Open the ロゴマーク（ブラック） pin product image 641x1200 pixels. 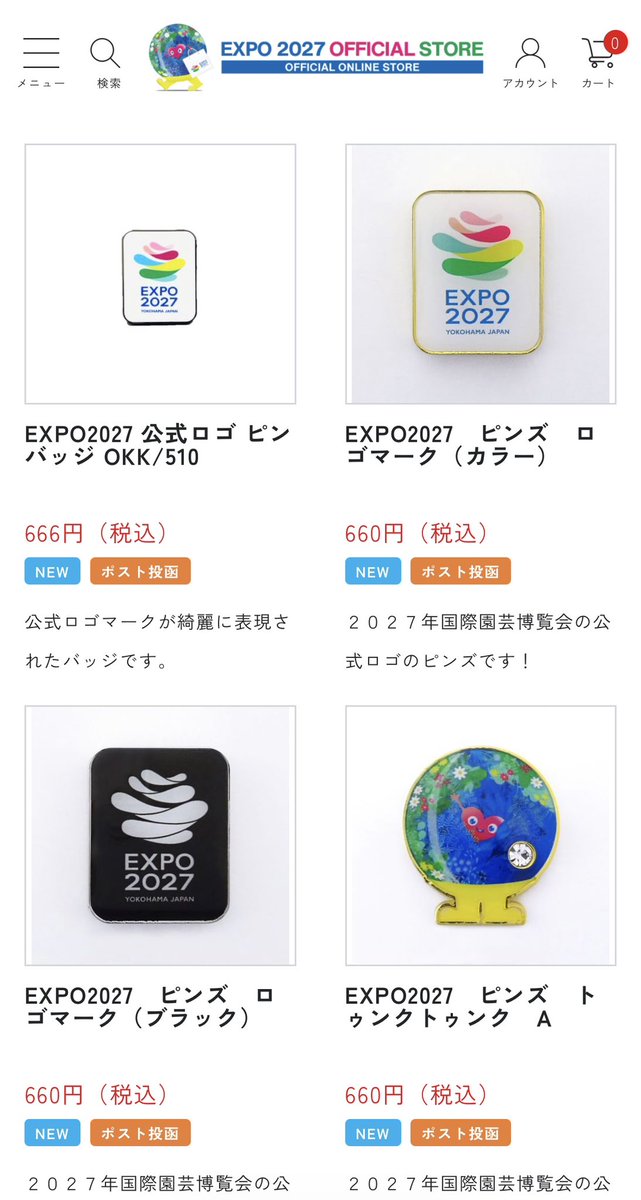(x=160, y=835)
